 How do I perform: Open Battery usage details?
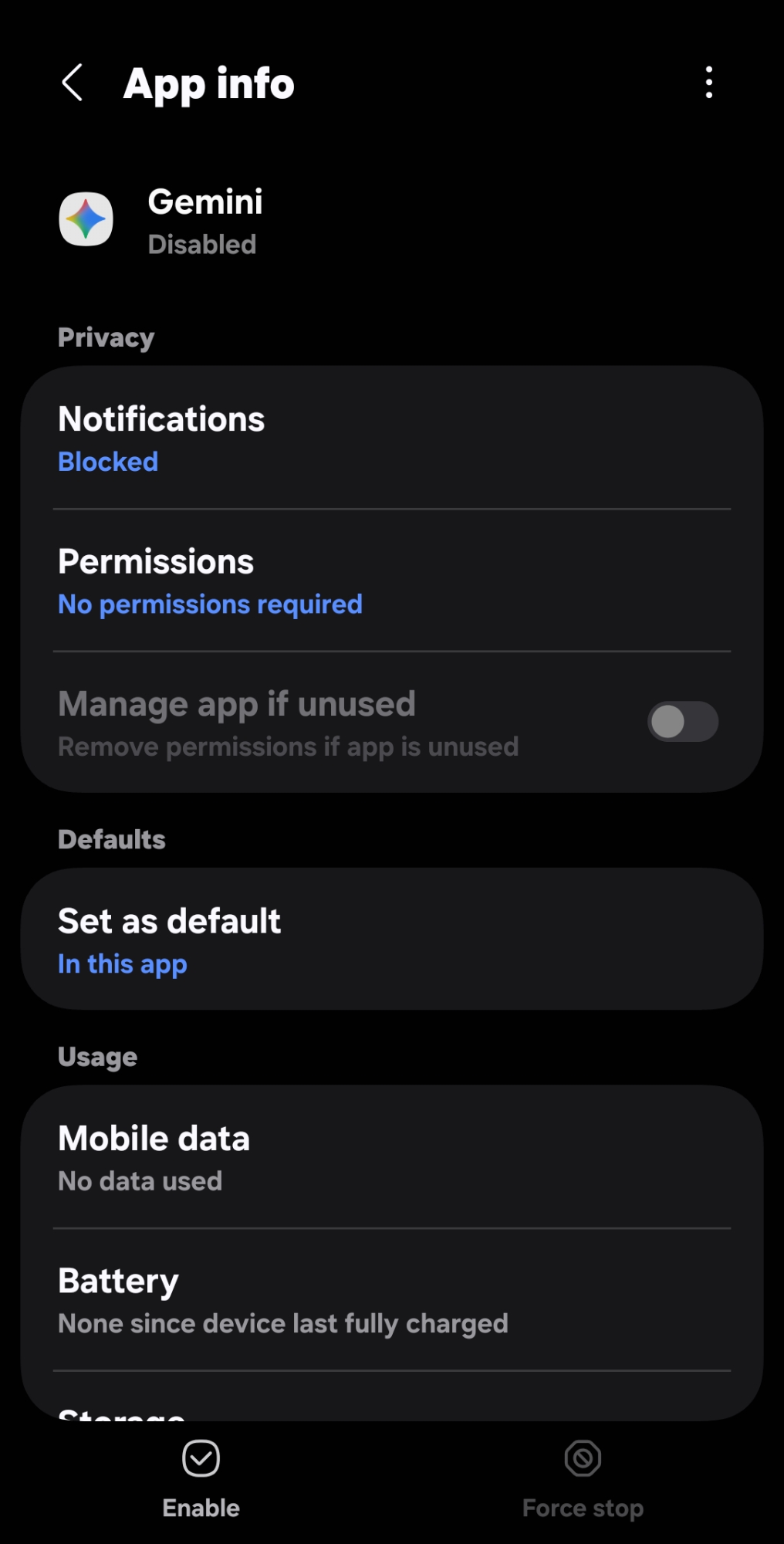pyautogui.click(x=392, y=1300)
